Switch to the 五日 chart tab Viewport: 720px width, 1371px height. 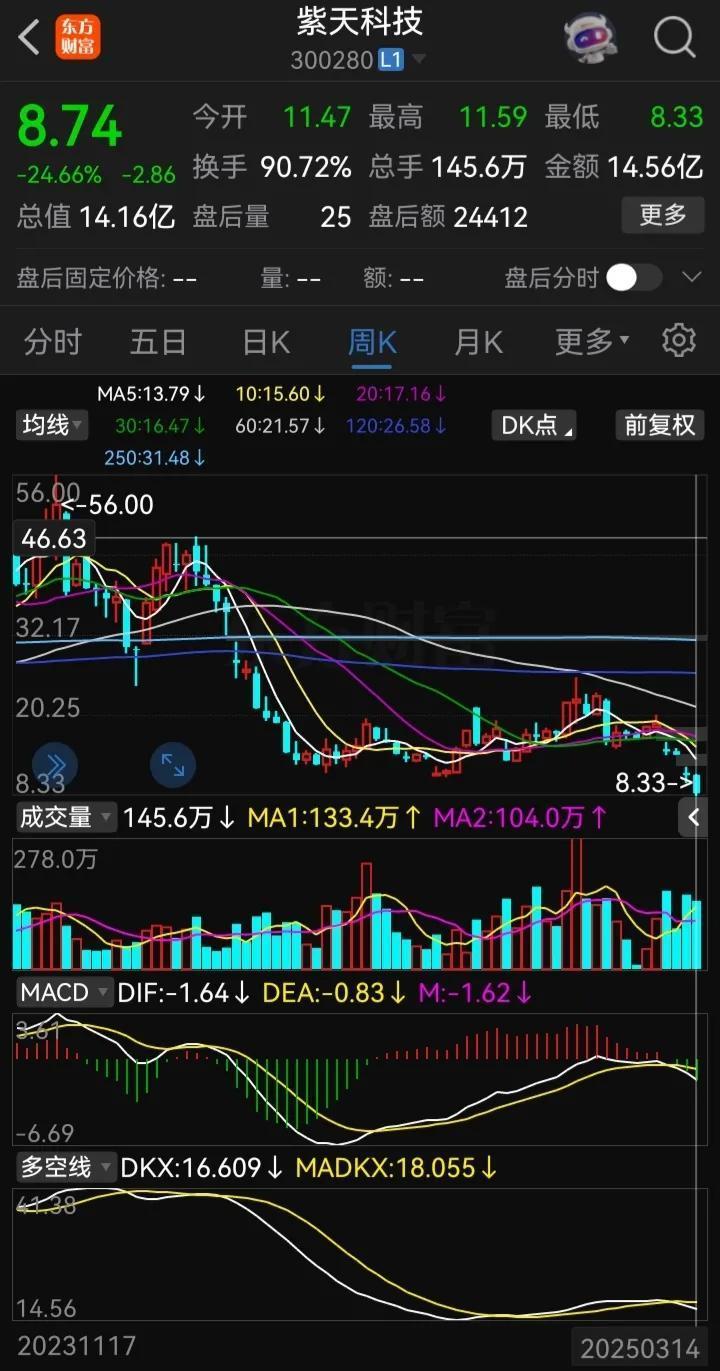158,342
